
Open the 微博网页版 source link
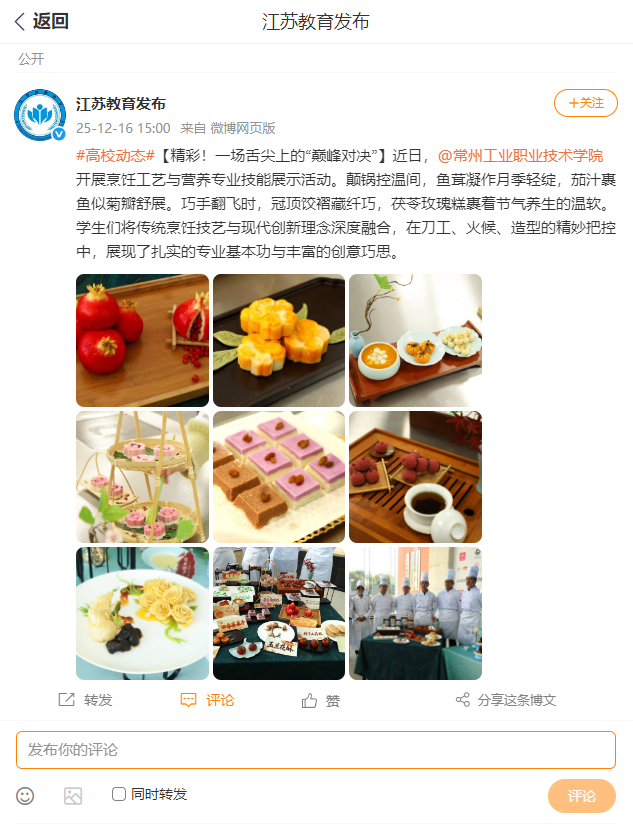[242, 128]
